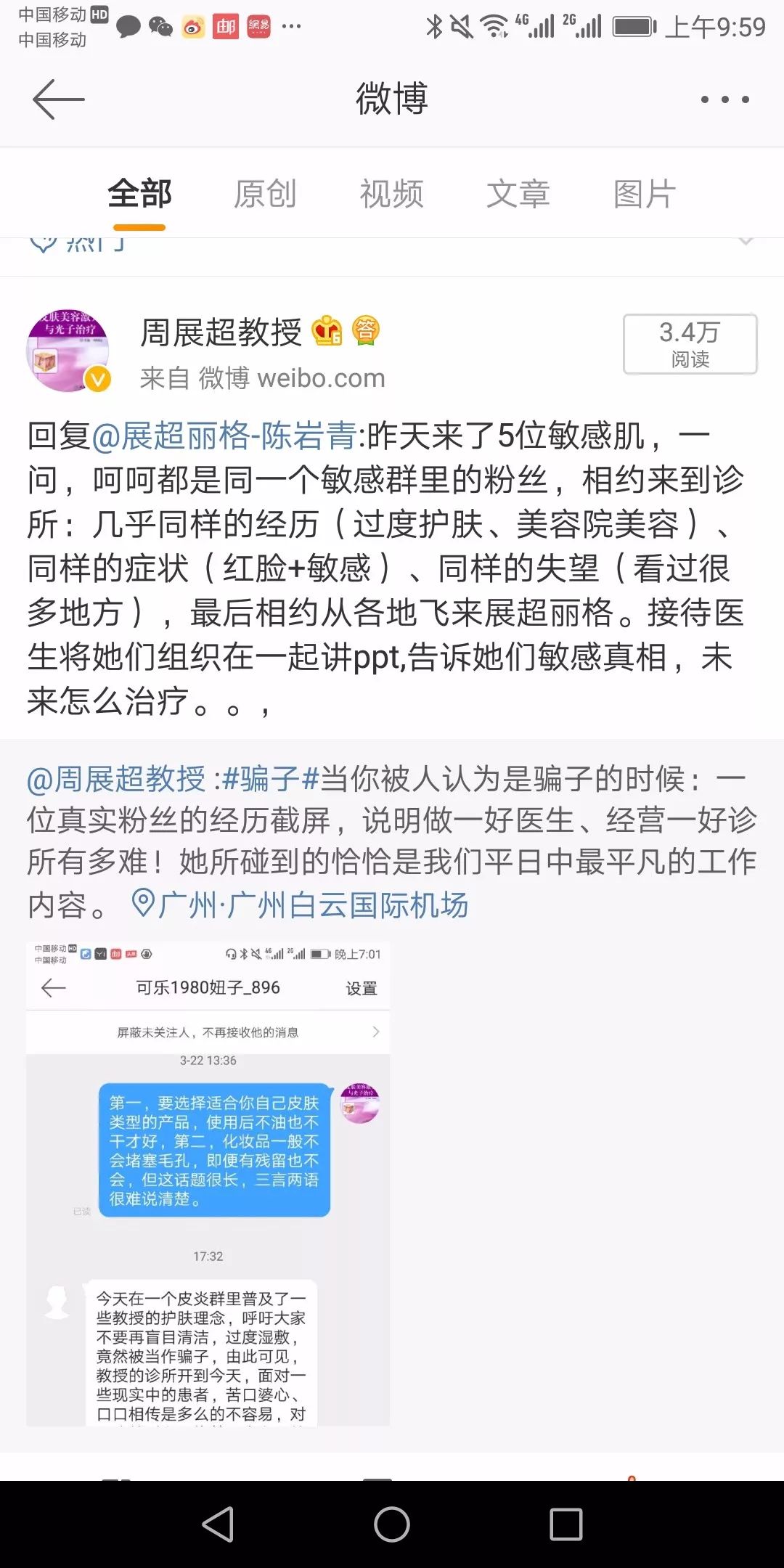The width and height of the screenshot is (784, 1568).
Task: Switch to the 图片 tab
Action: [644, 194]
